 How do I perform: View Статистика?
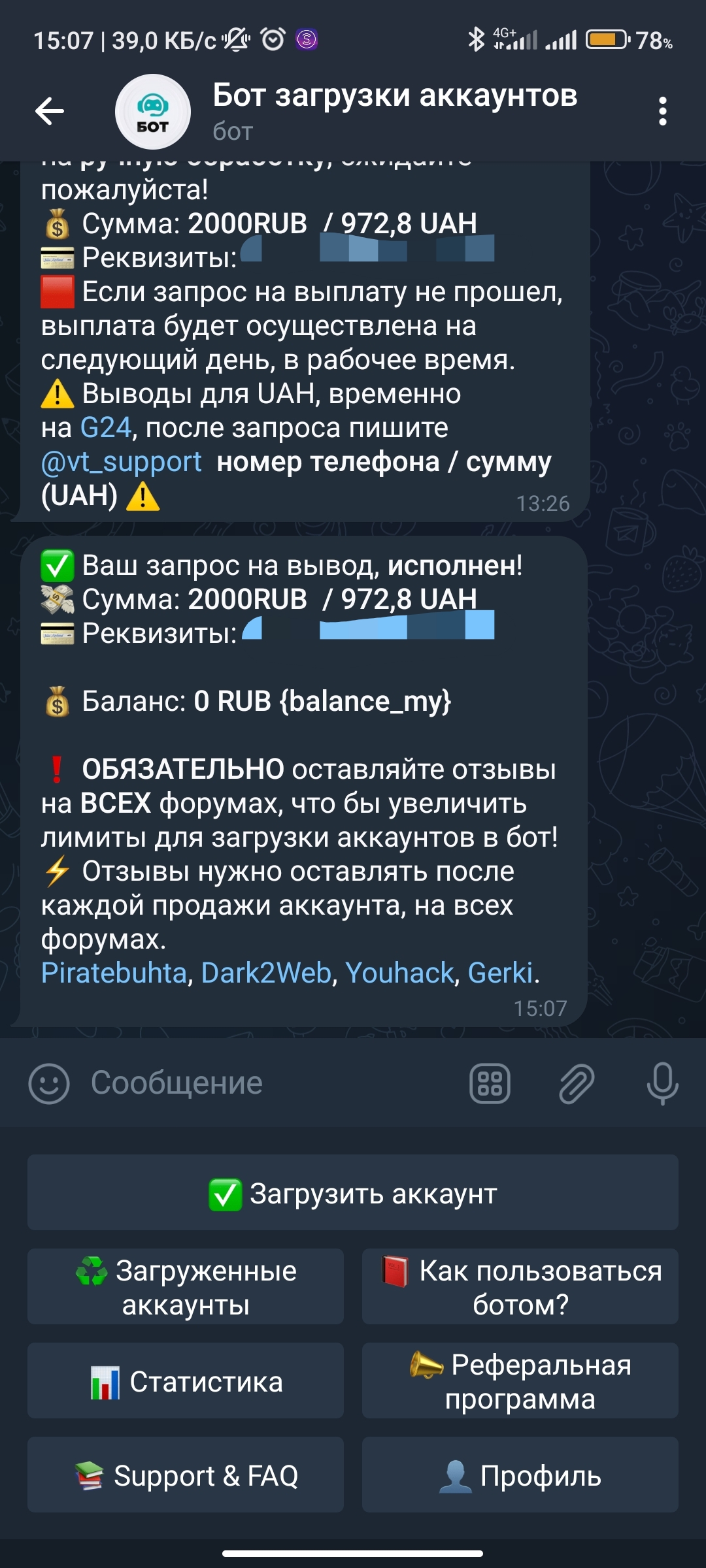(x=186, y=1381)
